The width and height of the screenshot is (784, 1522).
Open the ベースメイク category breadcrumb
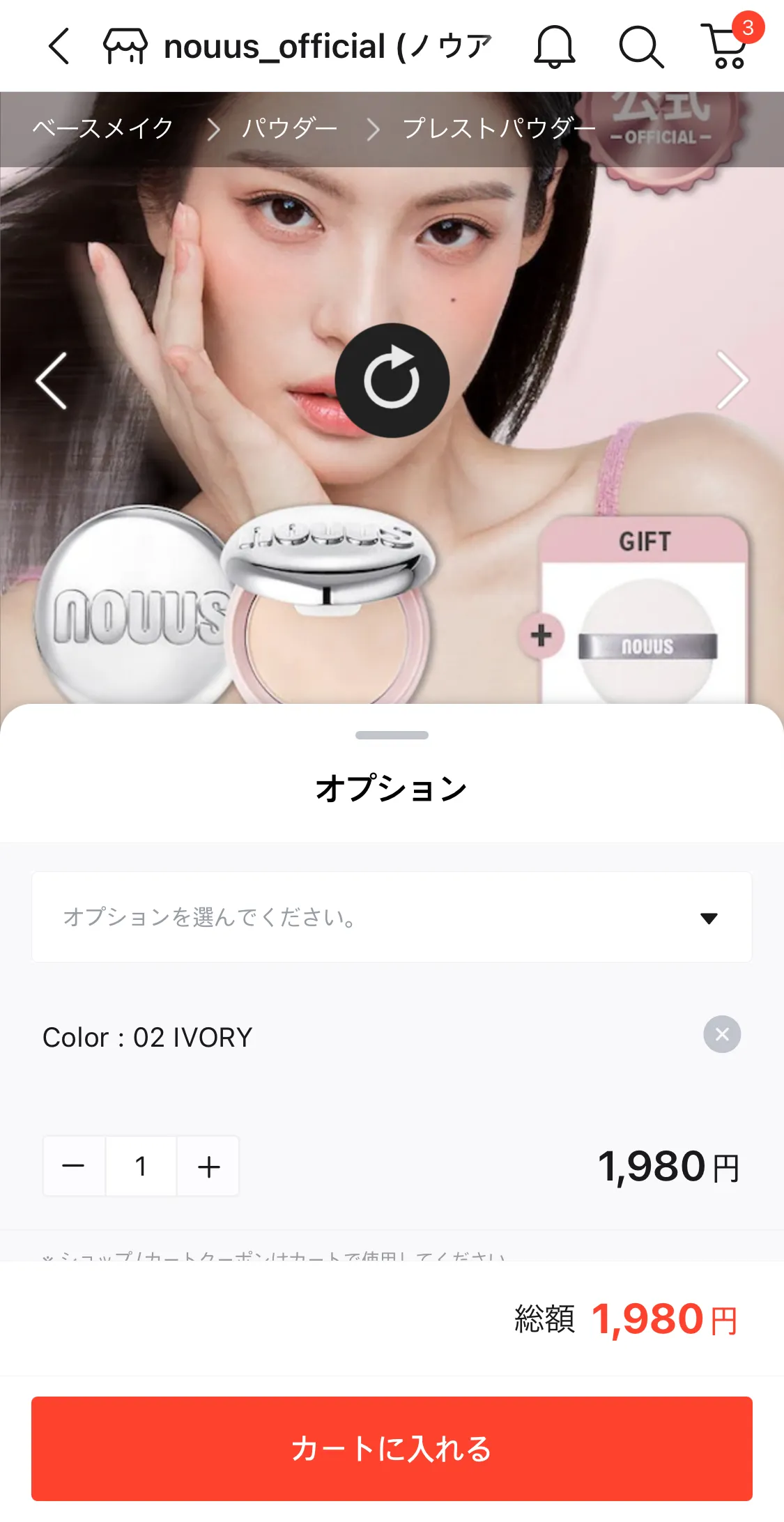[x=103, y=128]
